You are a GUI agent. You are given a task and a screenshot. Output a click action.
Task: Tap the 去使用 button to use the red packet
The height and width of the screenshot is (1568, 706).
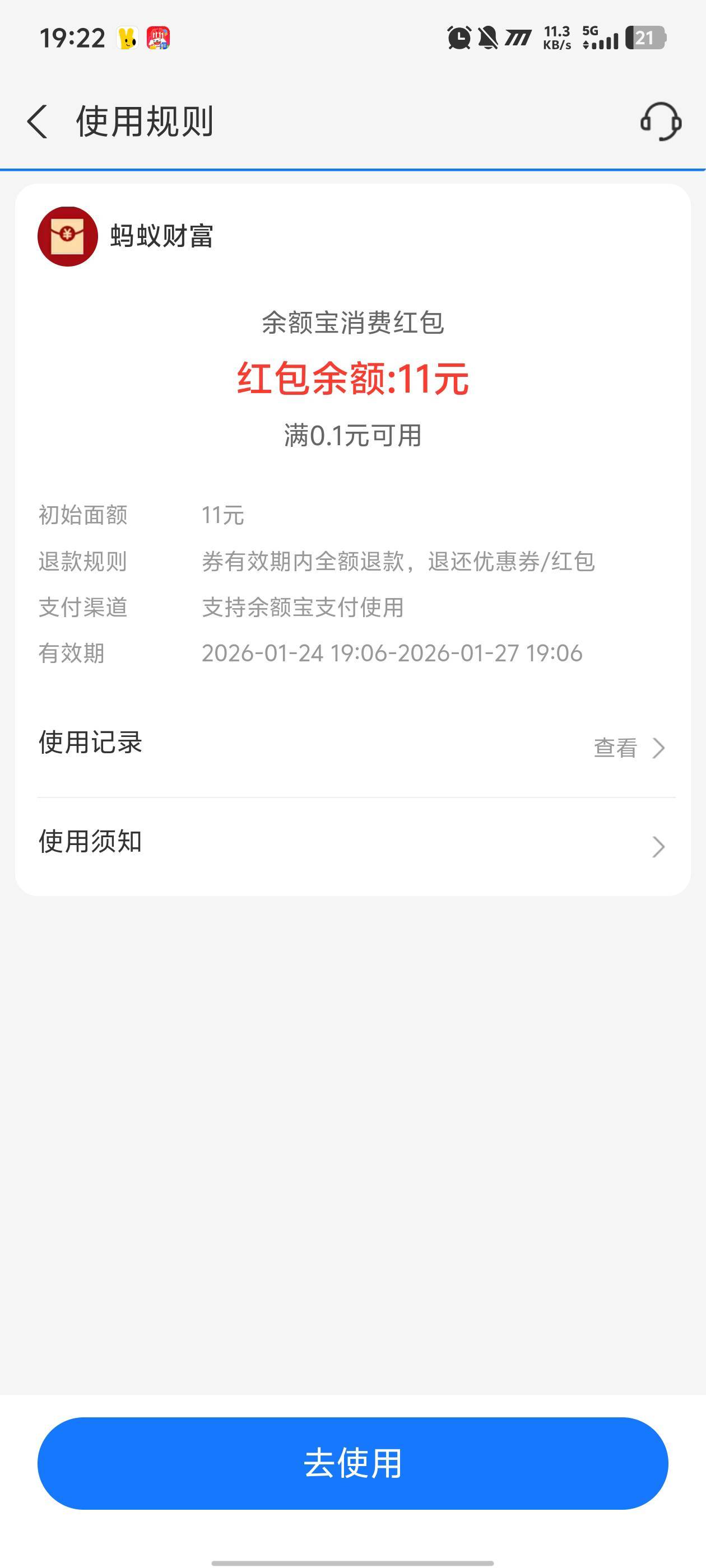click(x=352, y=1463)
